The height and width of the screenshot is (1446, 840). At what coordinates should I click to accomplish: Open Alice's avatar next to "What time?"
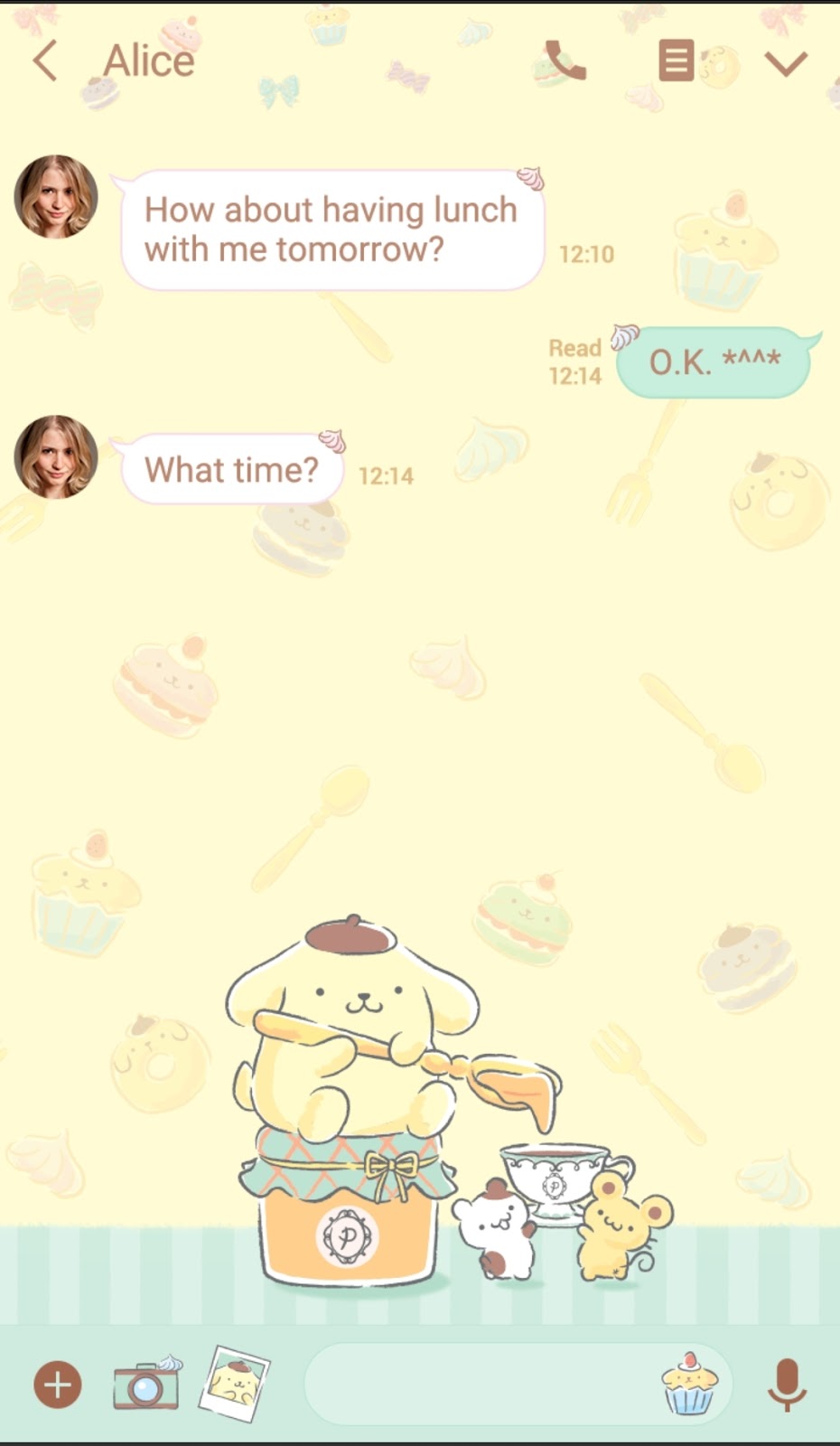point(56,457)
